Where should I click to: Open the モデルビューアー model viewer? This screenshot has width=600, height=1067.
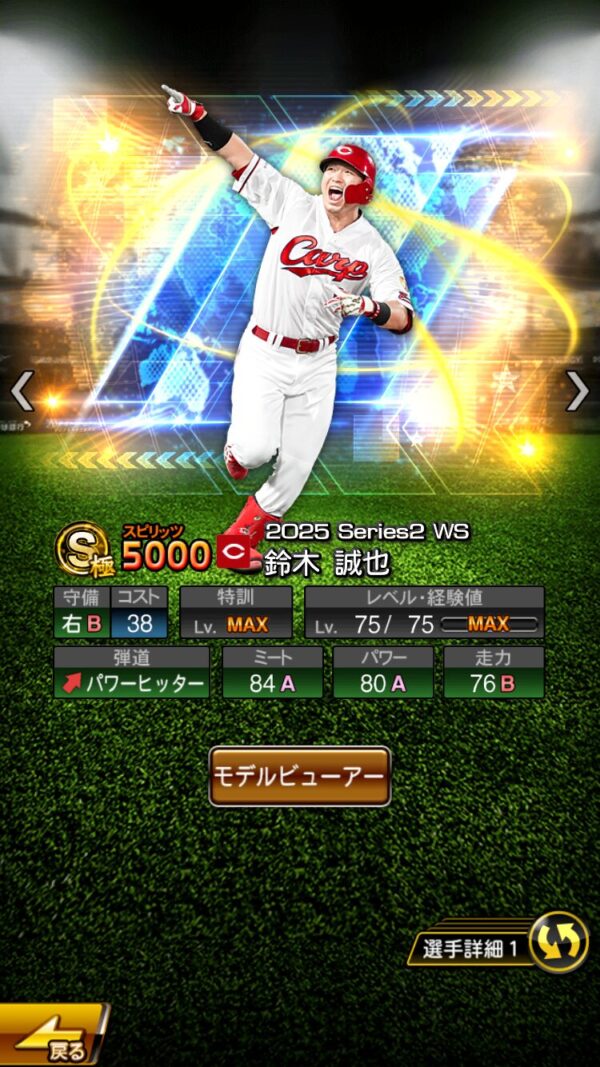tap(299, 776)
